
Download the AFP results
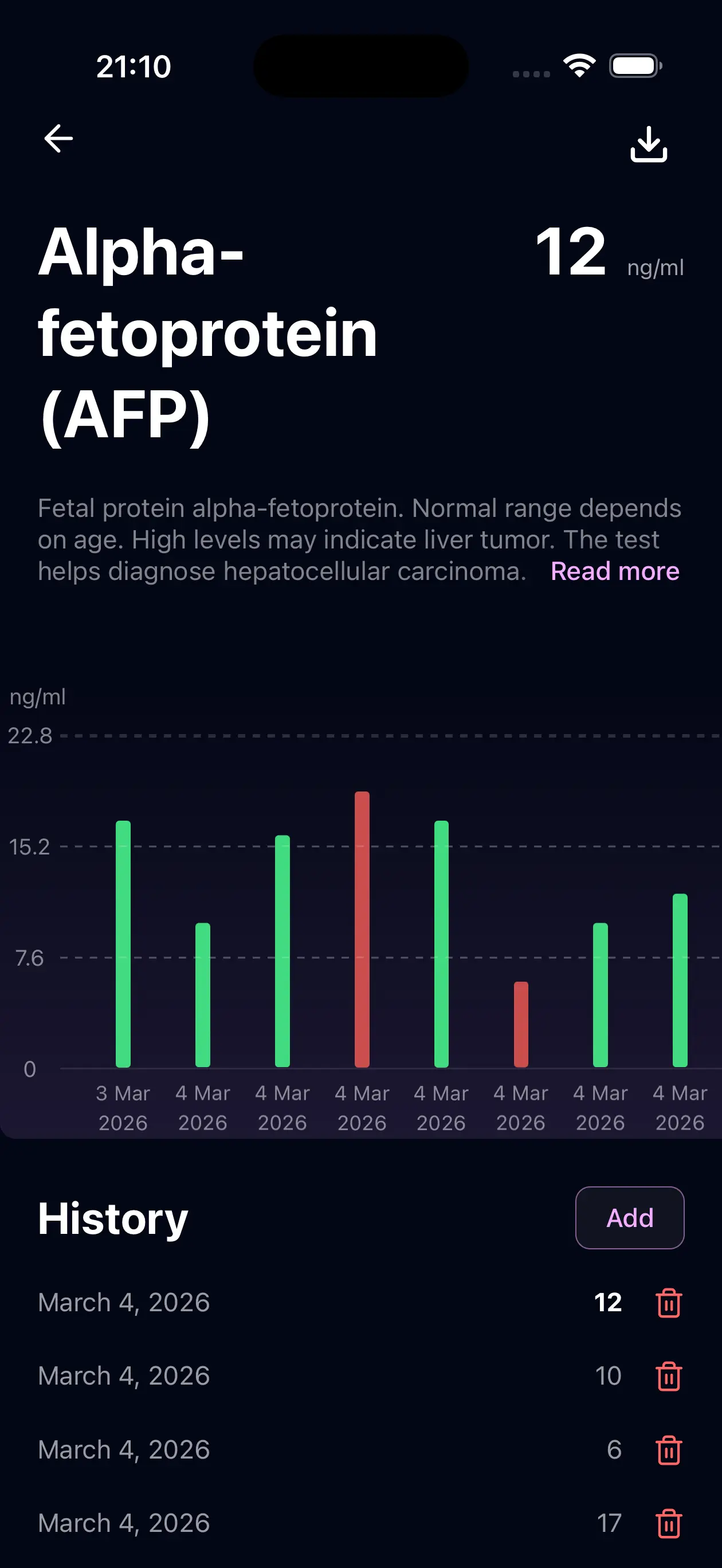648,144
